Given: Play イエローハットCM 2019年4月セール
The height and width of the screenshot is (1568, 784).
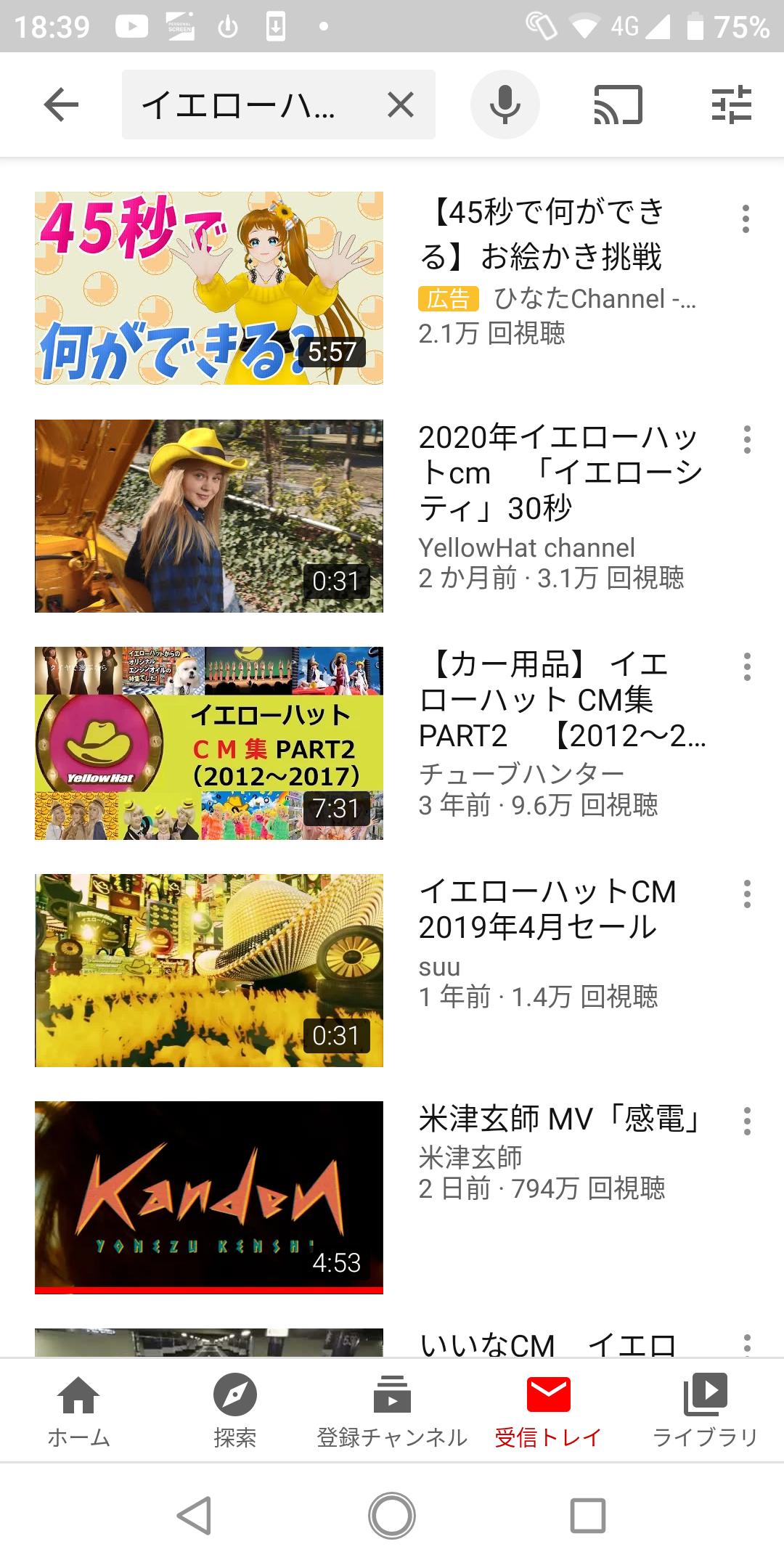Looking at the screenshot, I should (x=209, y=970).
